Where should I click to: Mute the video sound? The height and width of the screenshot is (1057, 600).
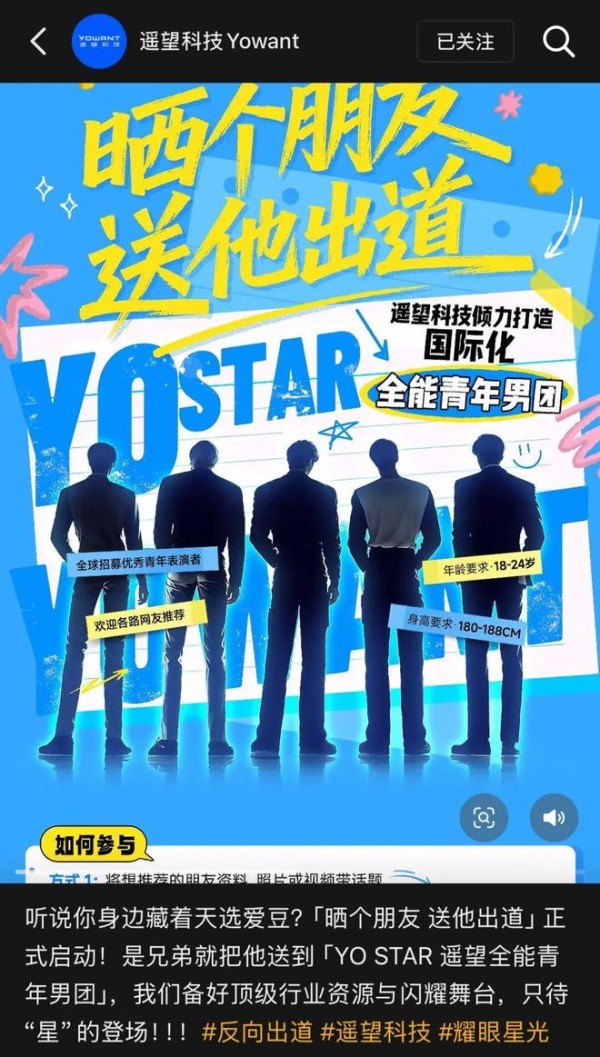pyautogui.click(x=553, y=818)
